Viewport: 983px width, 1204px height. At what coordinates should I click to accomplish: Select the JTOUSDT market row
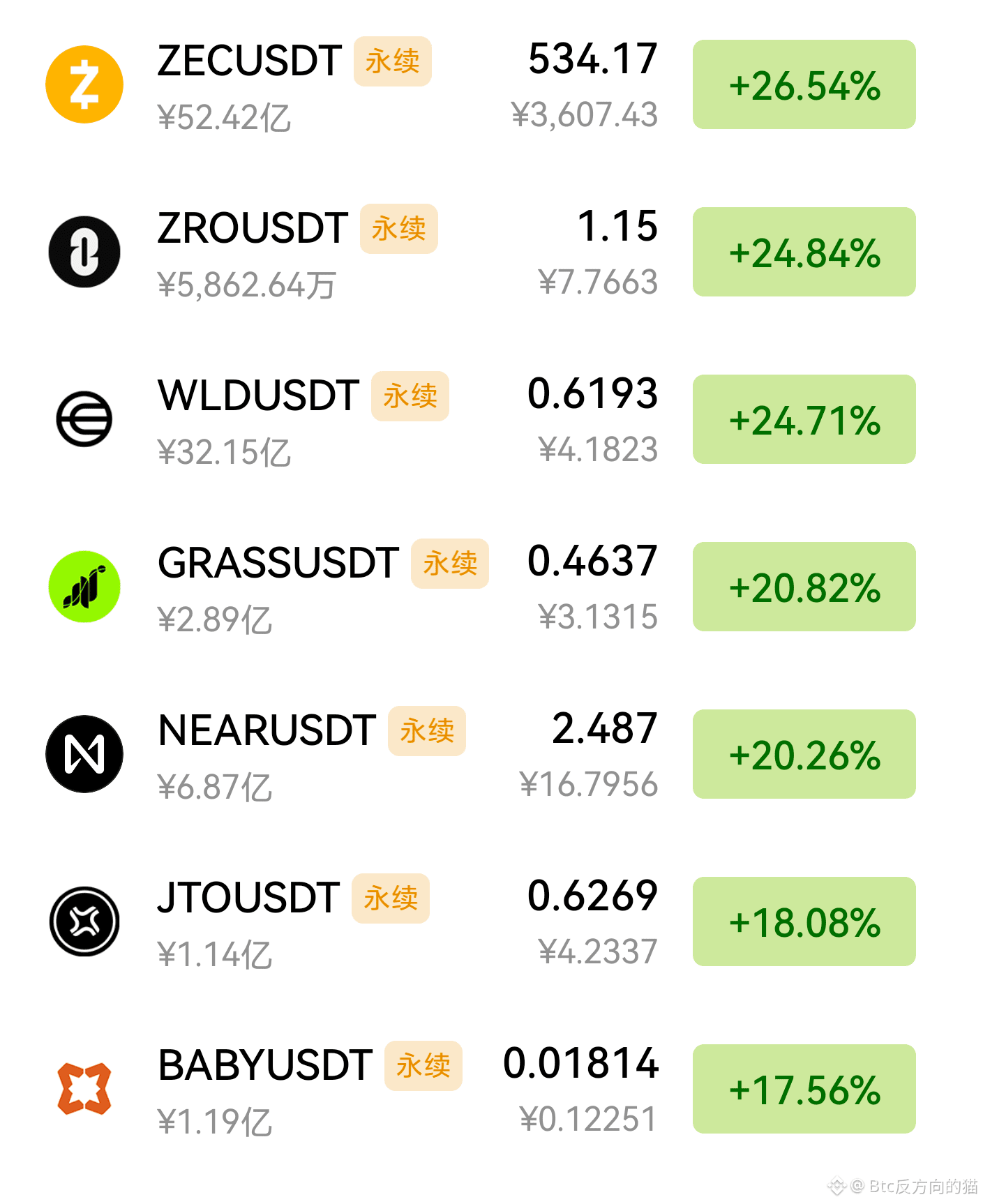click(x=491, y=921)
